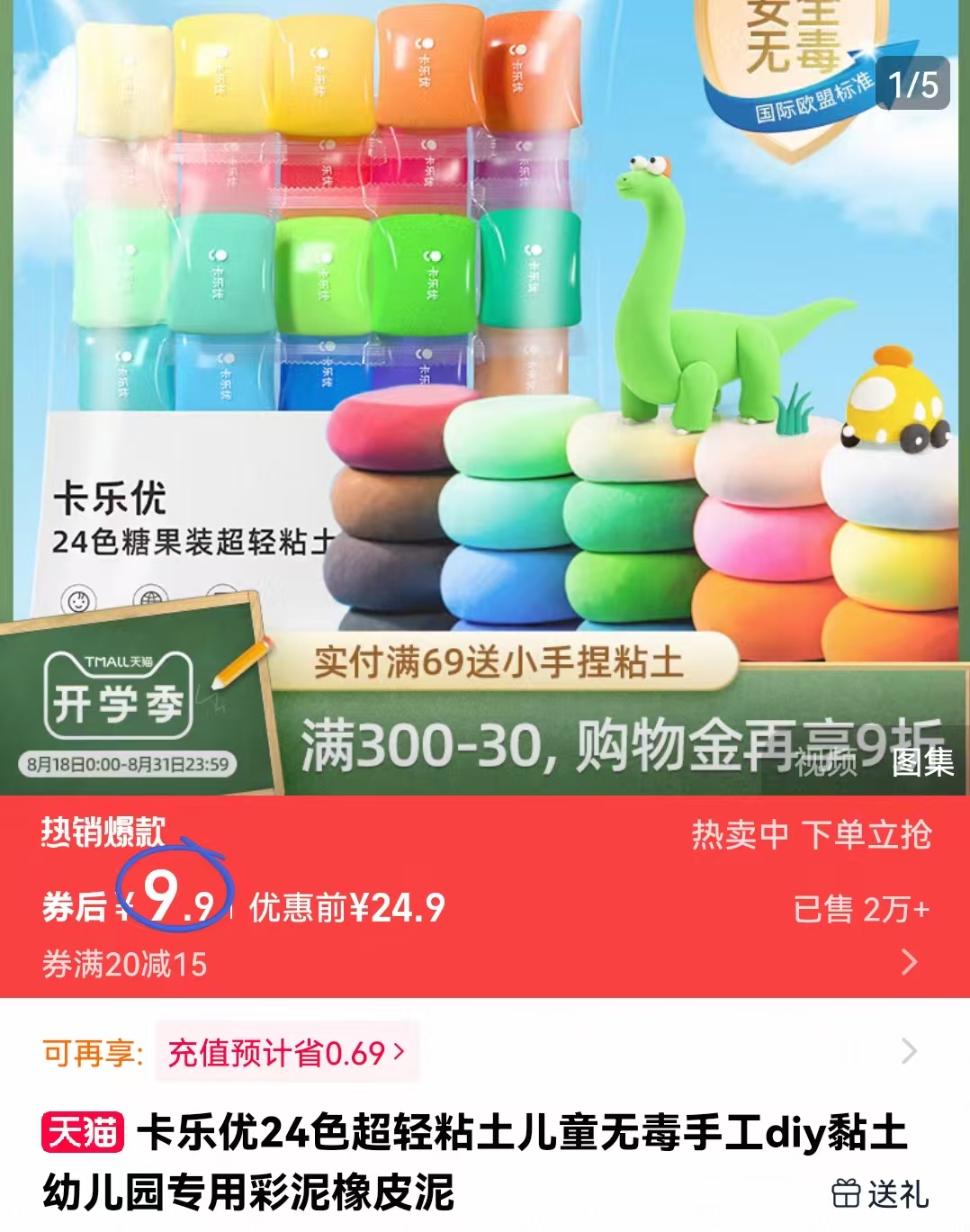This screenshot has width=970, height=1232.
Task: Click the 已售 2万+ sales count
Action: [x=861, y=909]
